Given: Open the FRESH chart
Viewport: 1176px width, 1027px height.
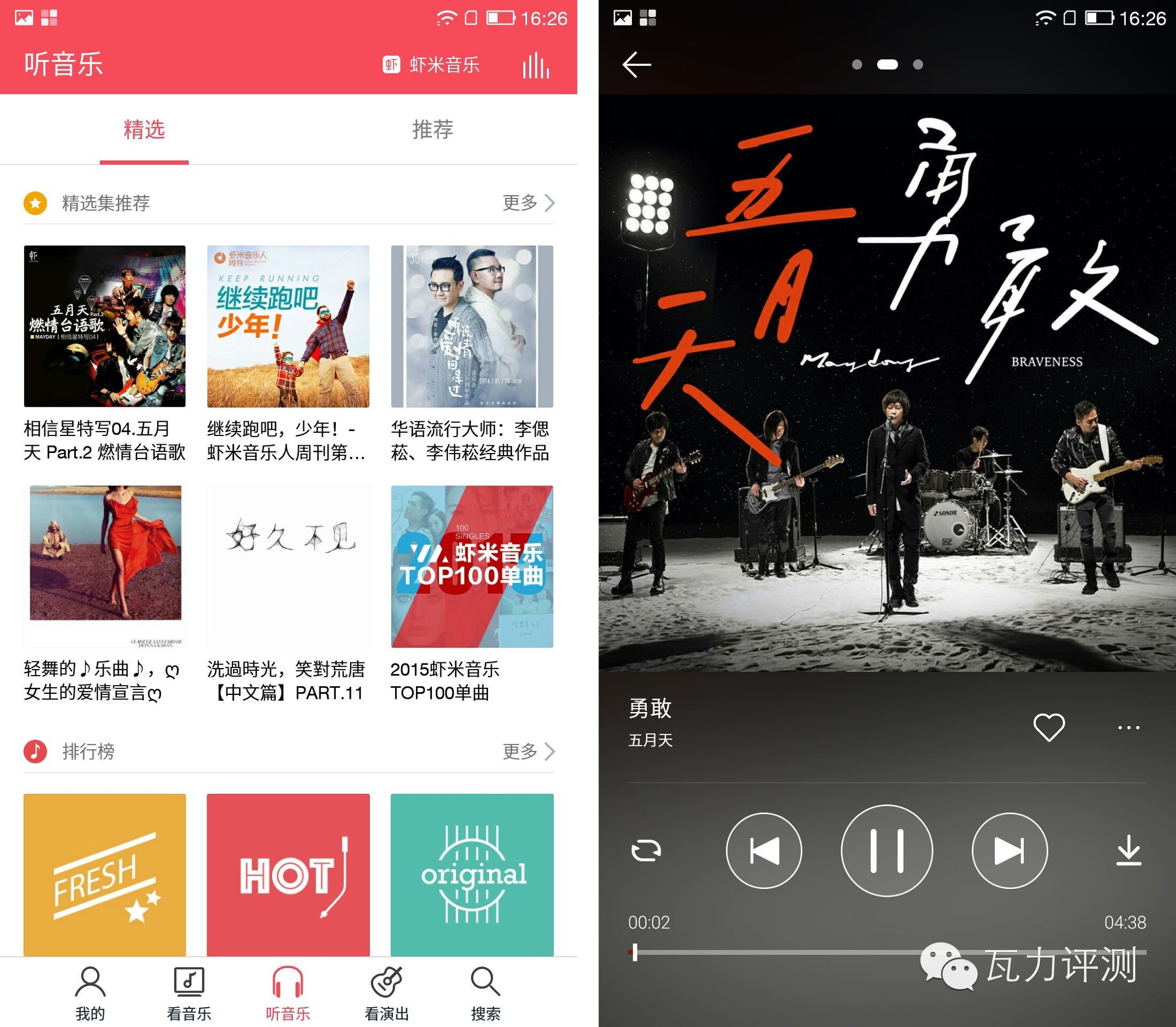Looking at the screenshot, I should coord(105,874).
